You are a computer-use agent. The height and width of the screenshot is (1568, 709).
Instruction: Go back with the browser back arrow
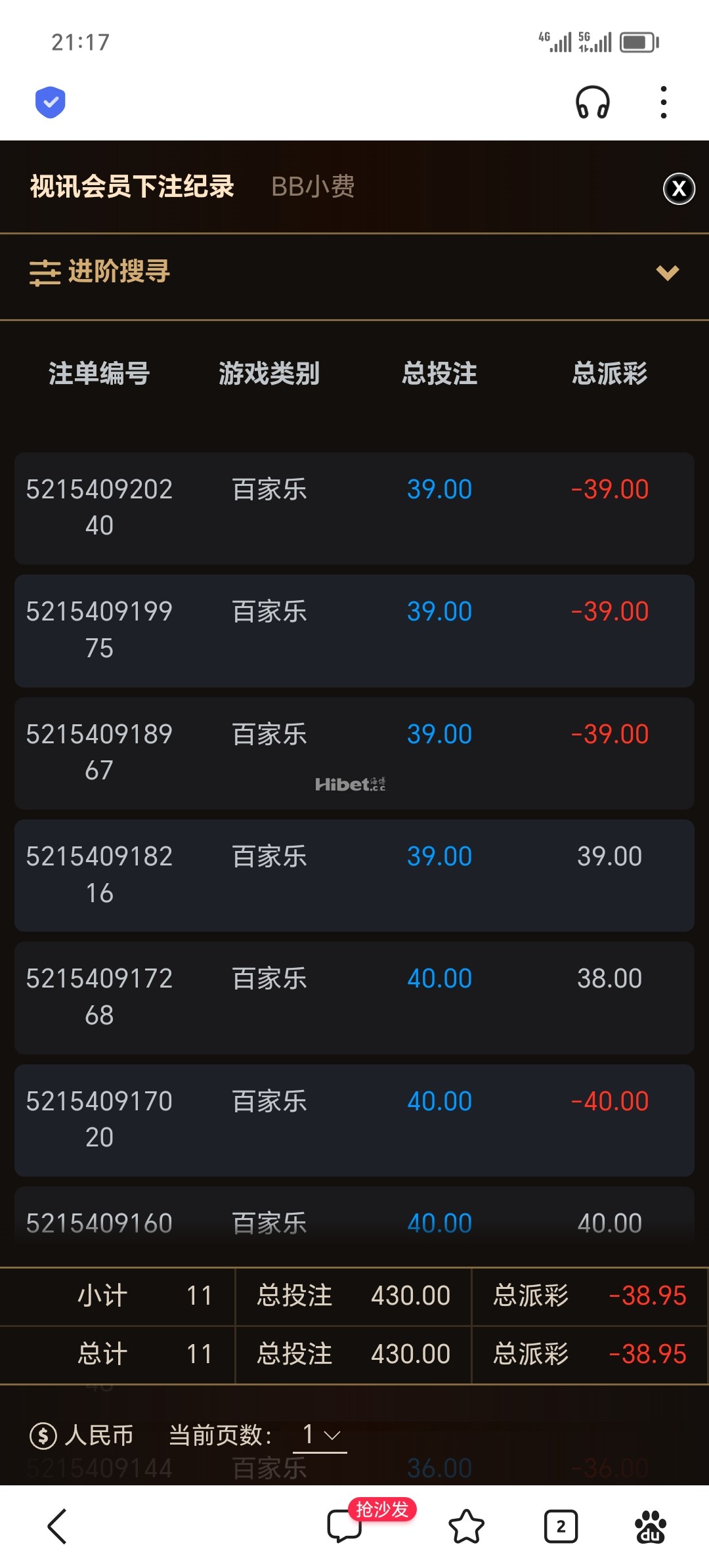click(58, 1526)
